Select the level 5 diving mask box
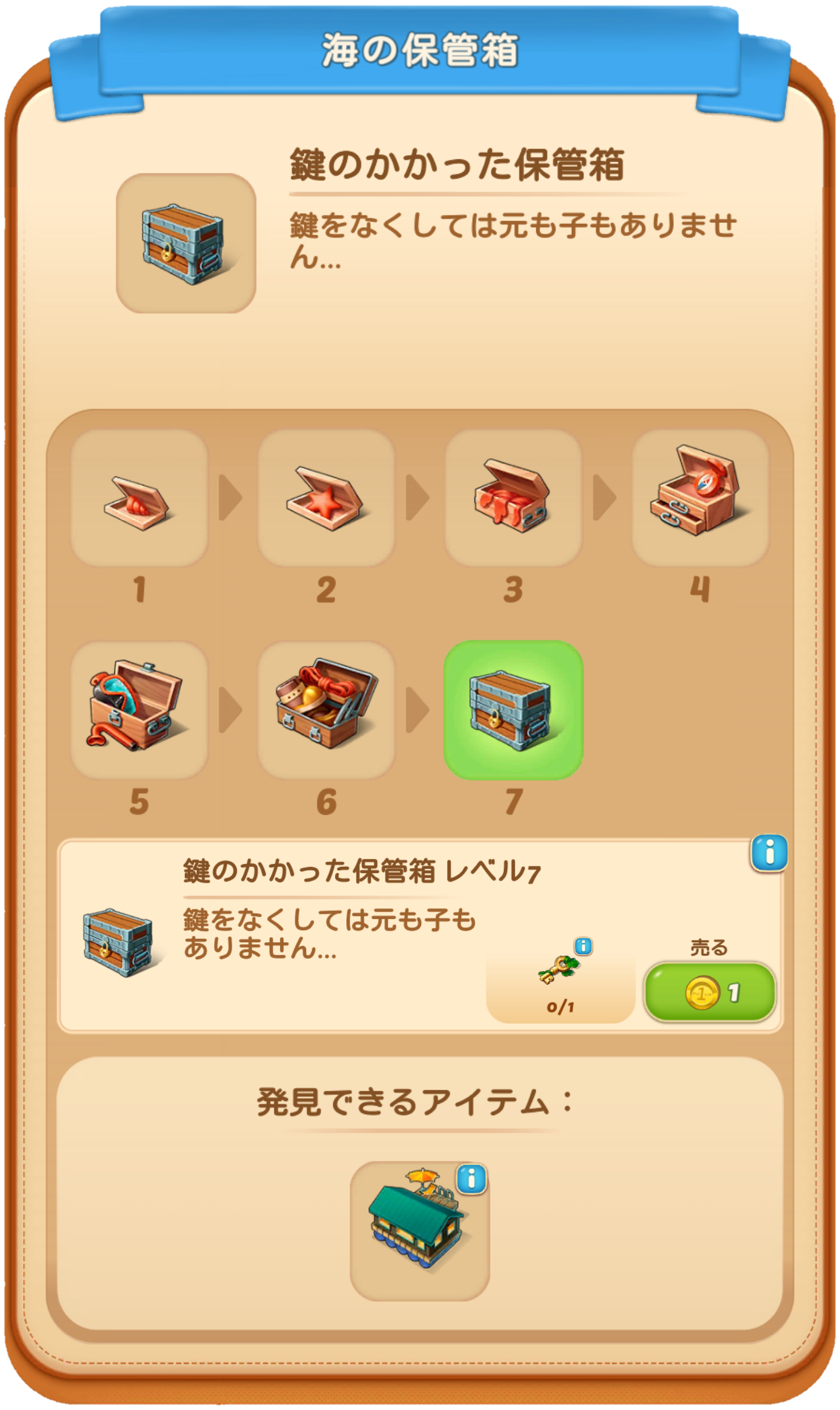The width and height of the screenshot is (840, 1410). pos(139,709)
